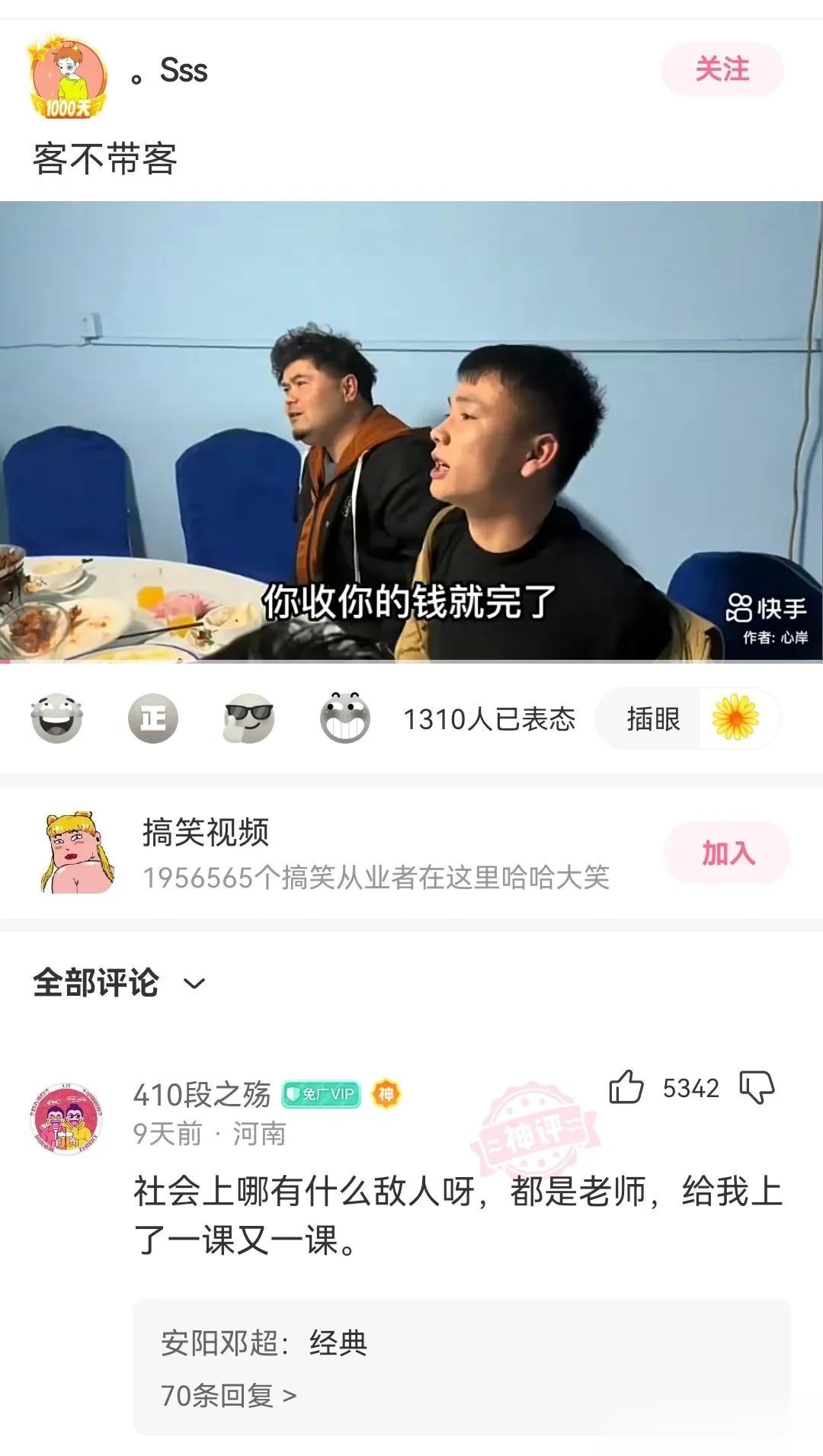
Task: View all 70条回复 replies
Action: pos(228,1395)
